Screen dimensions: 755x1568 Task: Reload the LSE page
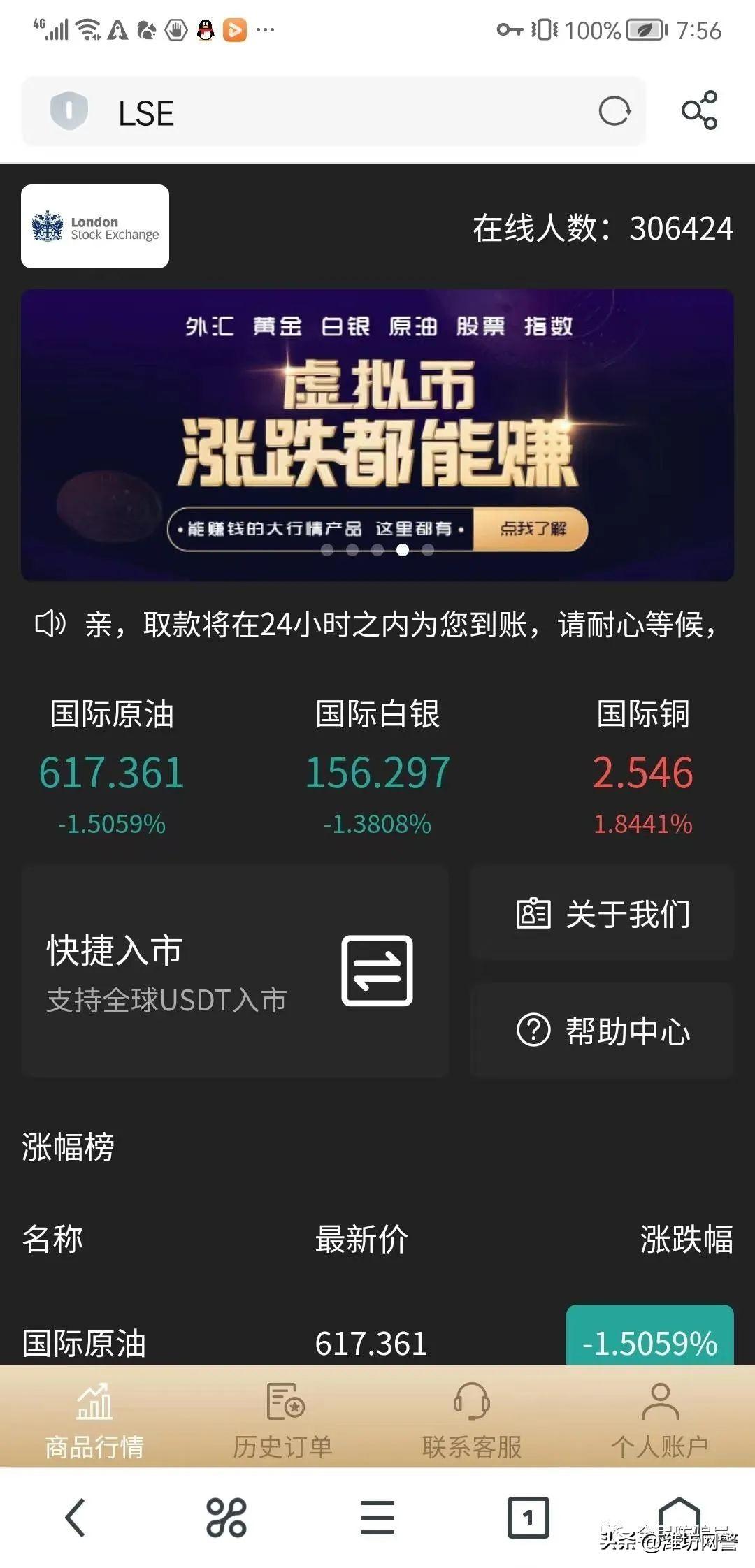614,112
